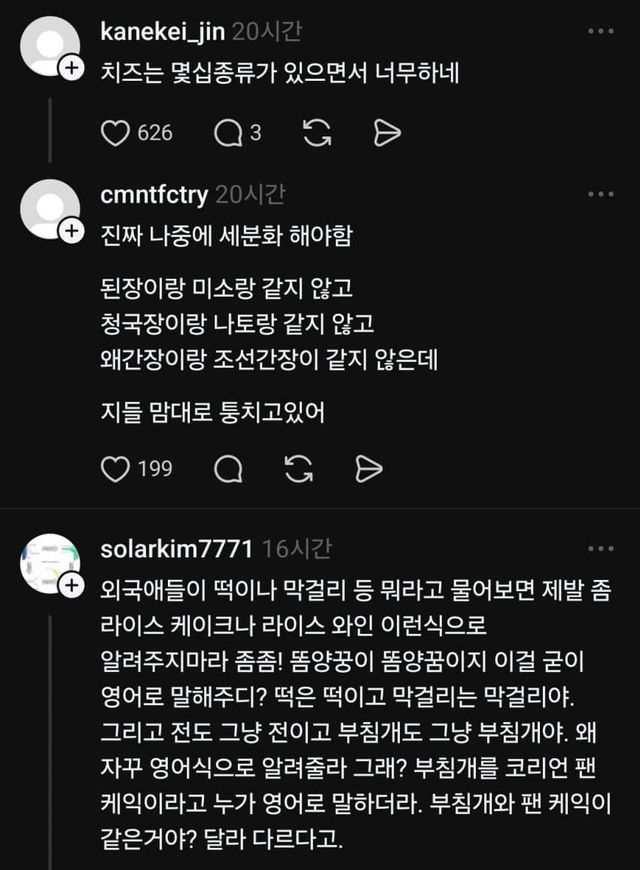Screen dimensions: 640x870
Task: Open overflow menu on solarkim7771's comment
Action: [600, 549]
